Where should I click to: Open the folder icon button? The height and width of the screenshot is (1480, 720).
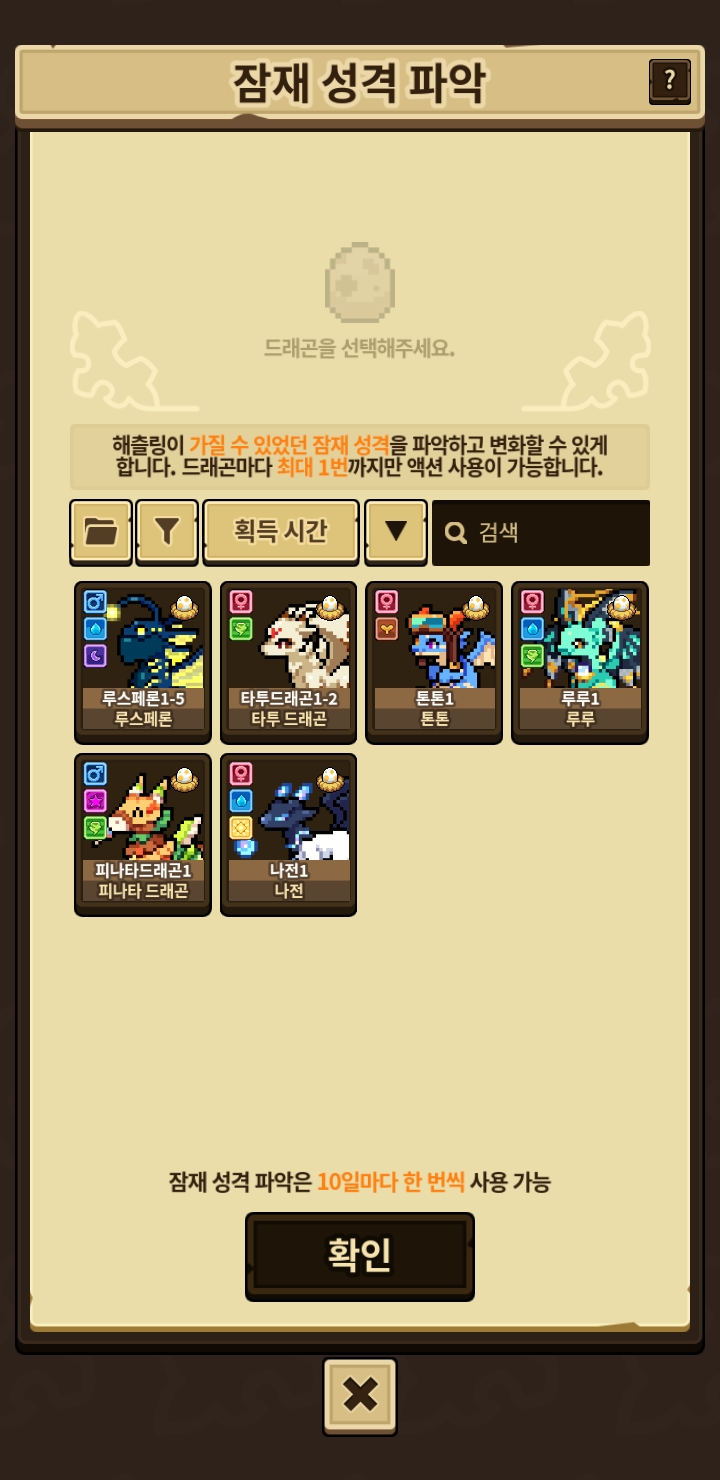[x=101, y=531]
